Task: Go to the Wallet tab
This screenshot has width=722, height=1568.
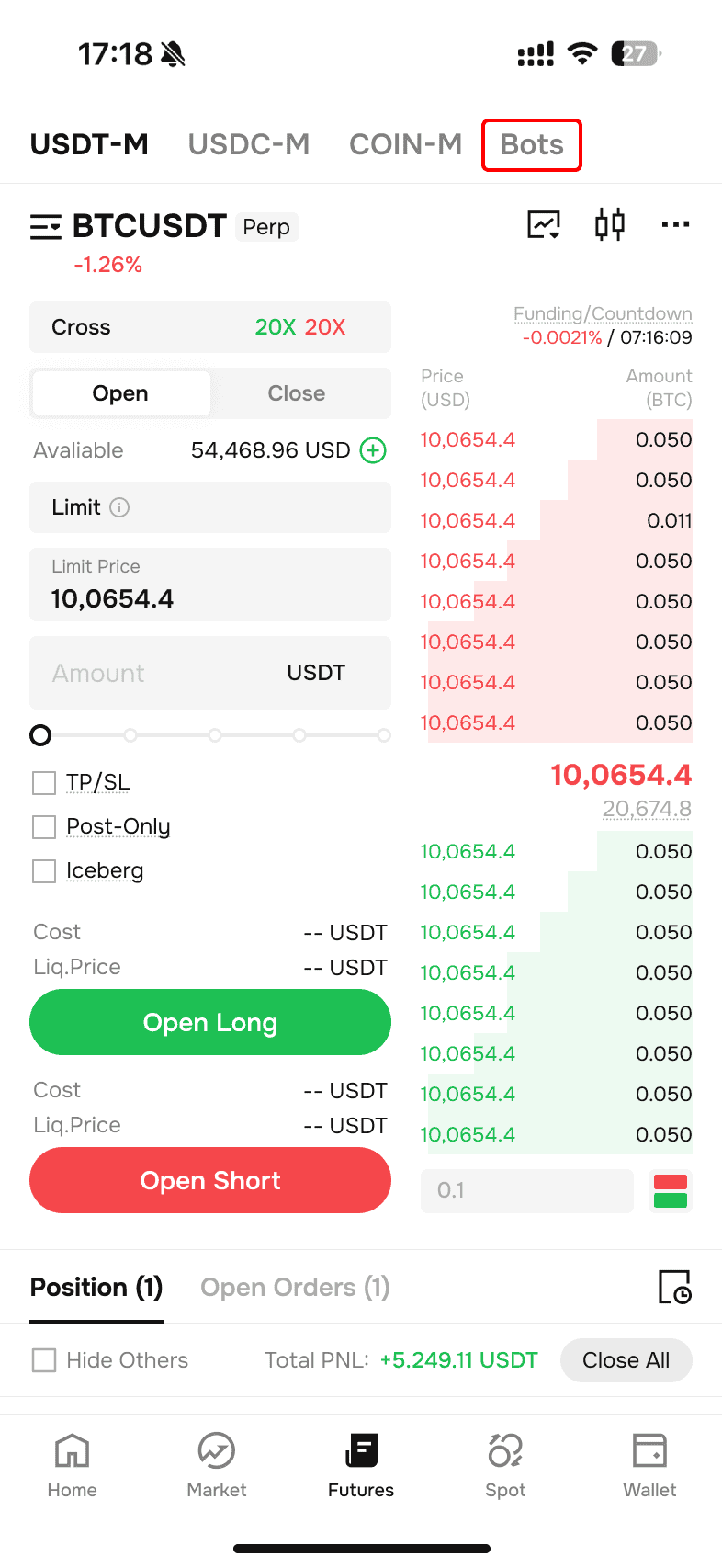Action: [649, 1465]
